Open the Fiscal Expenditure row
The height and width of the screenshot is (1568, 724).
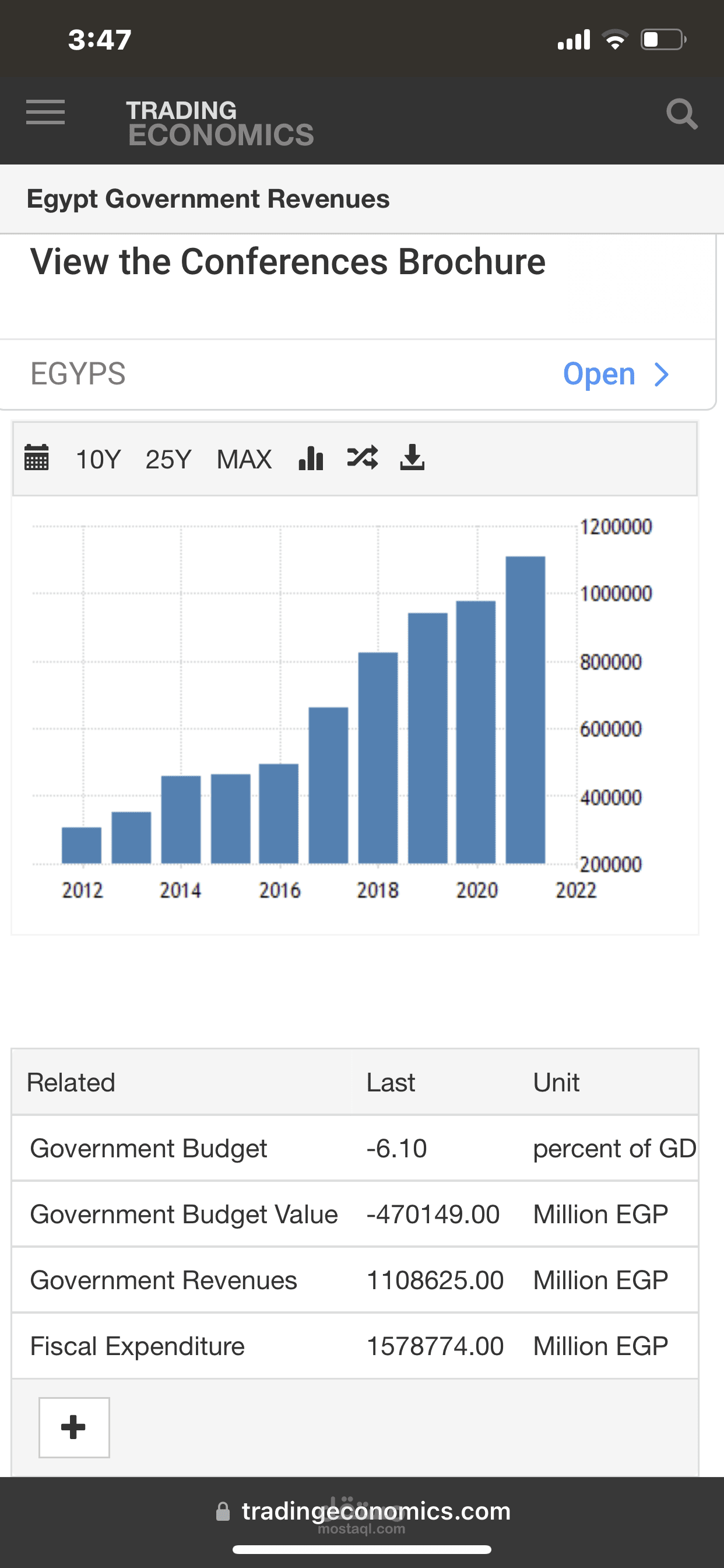tap(354, 1346)
